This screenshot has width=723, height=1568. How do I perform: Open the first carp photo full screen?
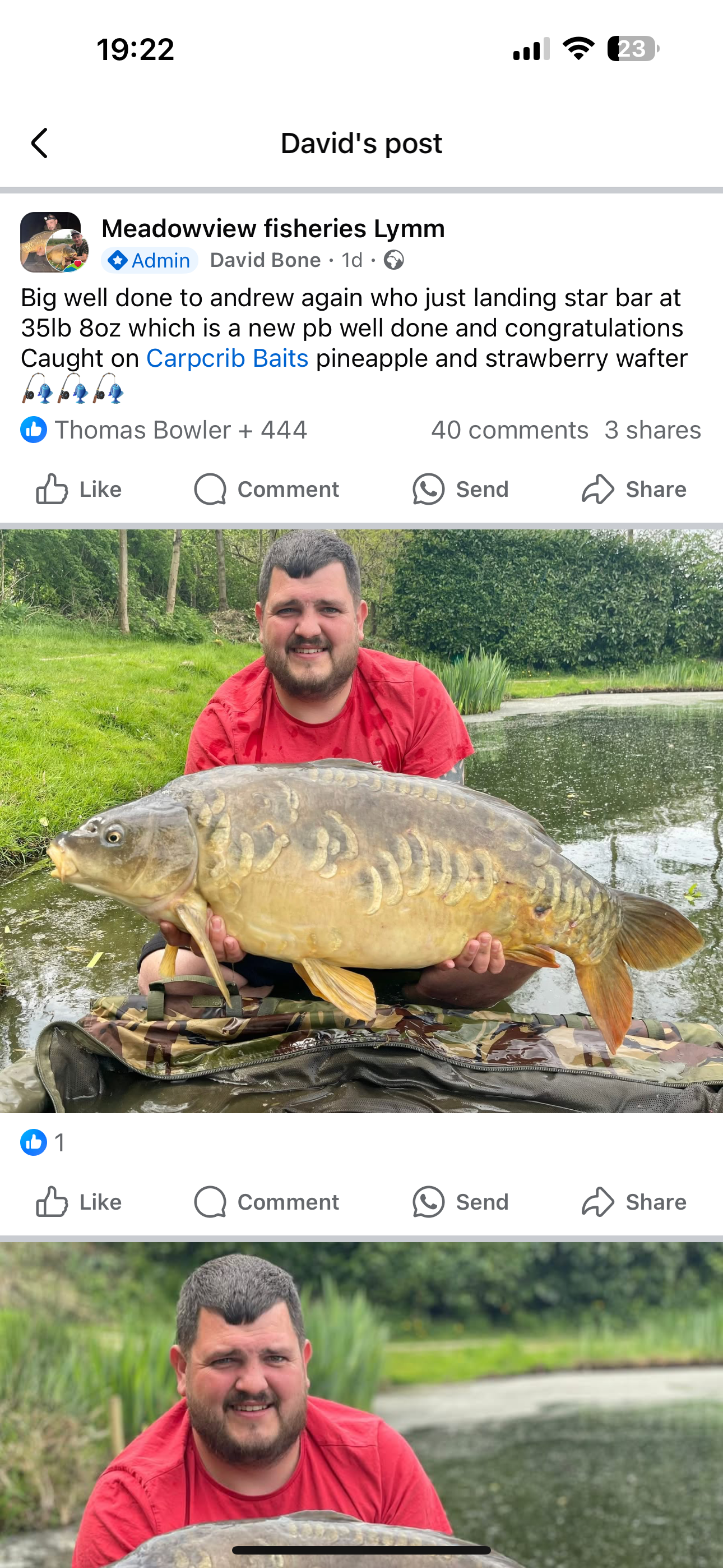(361, 820)
